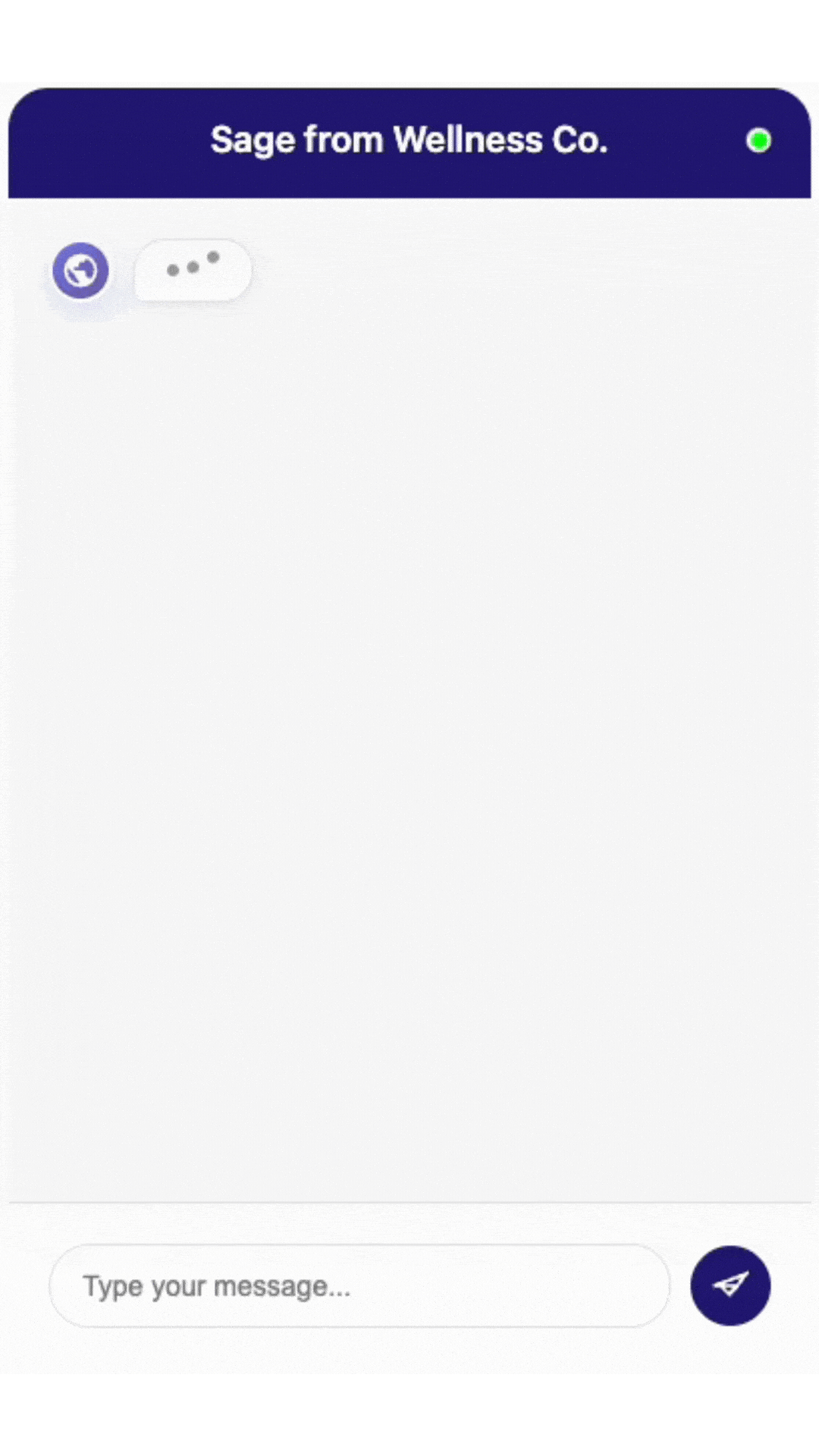The height and width of the screenshot is (1456, 819).
Task: Send the message with the paper plane button
Action: pyautogui.click(x=730, y=1286)
